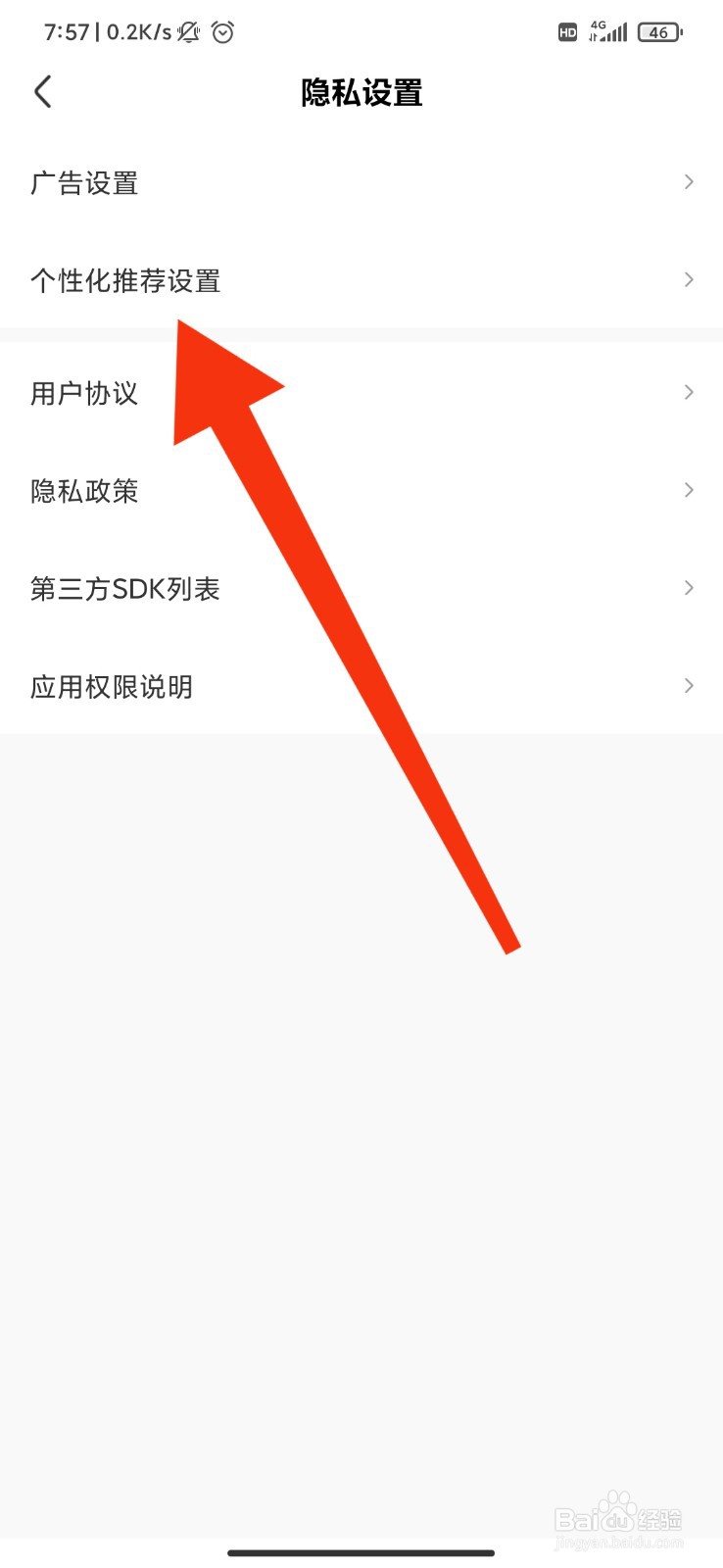The image size is (723, 1568).
Task: Tap the clock time 7:57 in status bar
Action: (x=69, y=31)
